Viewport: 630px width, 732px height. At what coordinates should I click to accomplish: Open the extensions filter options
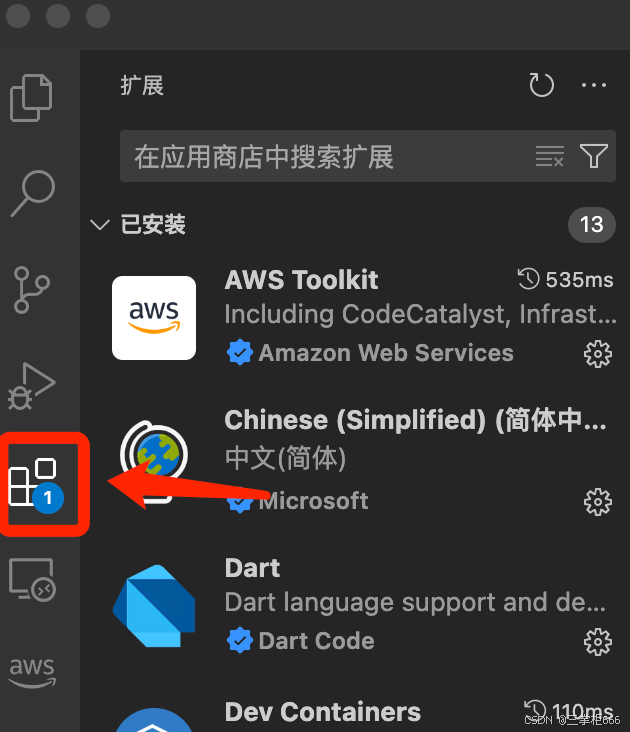click(594, 157)
